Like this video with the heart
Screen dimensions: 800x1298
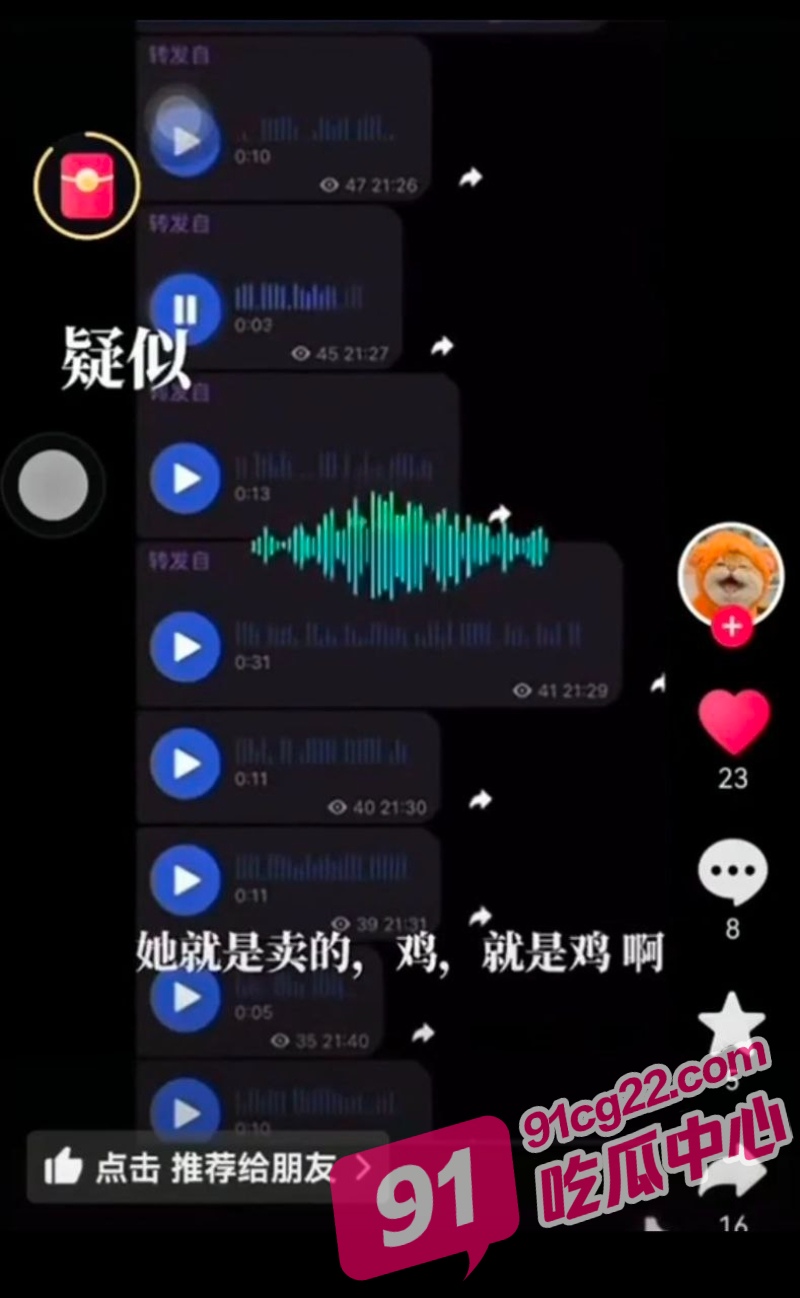click(x=733, y=722)
